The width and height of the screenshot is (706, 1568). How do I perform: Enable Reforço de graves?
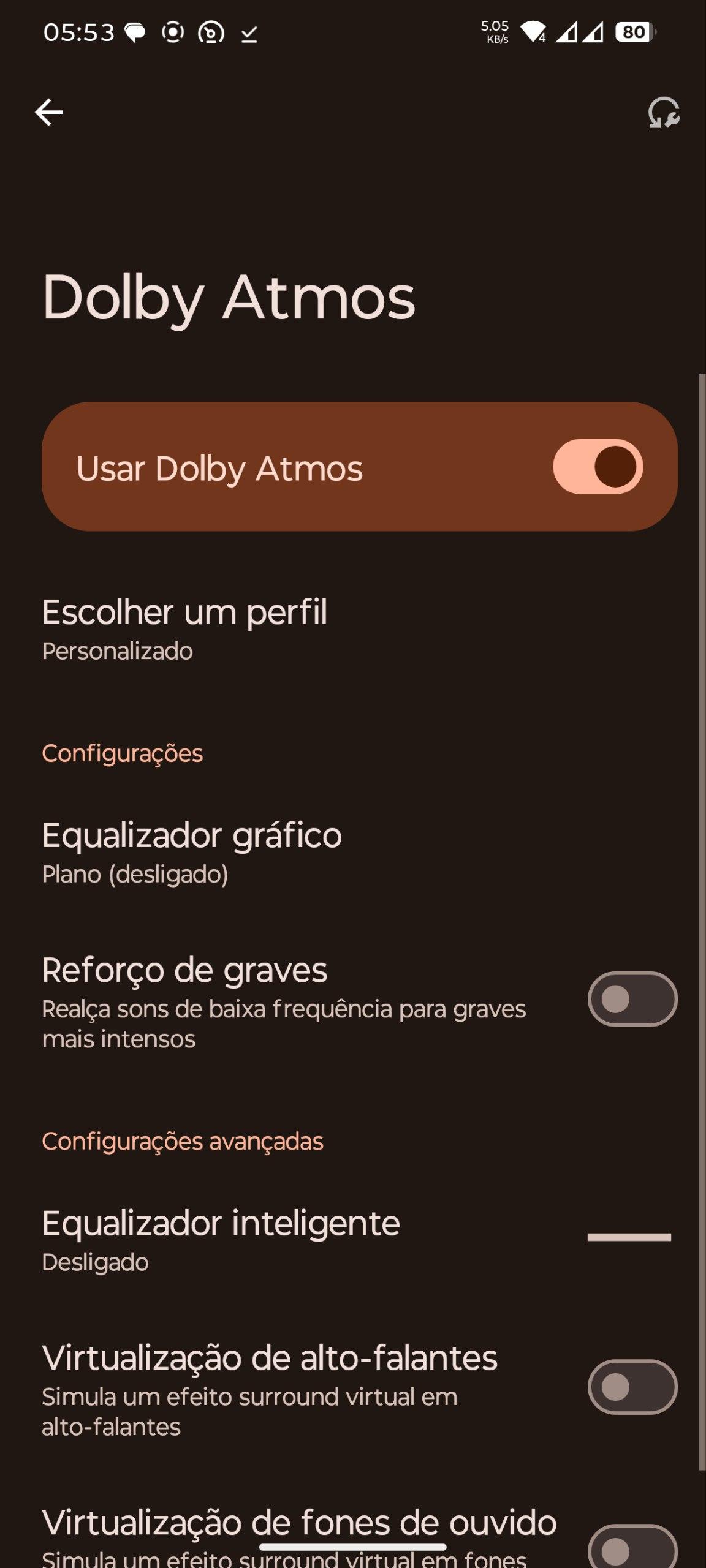632,1000
